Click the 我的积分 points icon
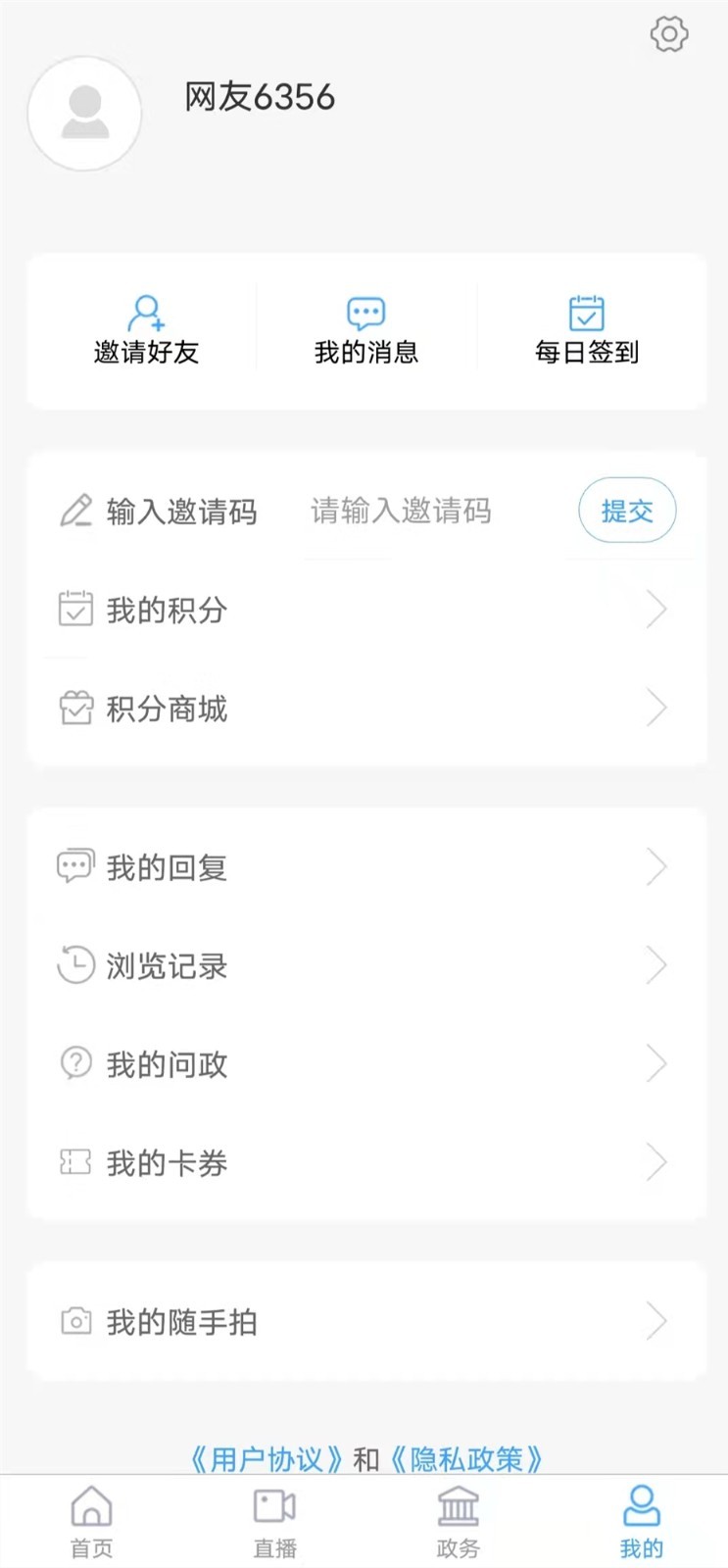This screenshot has height=1568, width=728. point(75,609)
